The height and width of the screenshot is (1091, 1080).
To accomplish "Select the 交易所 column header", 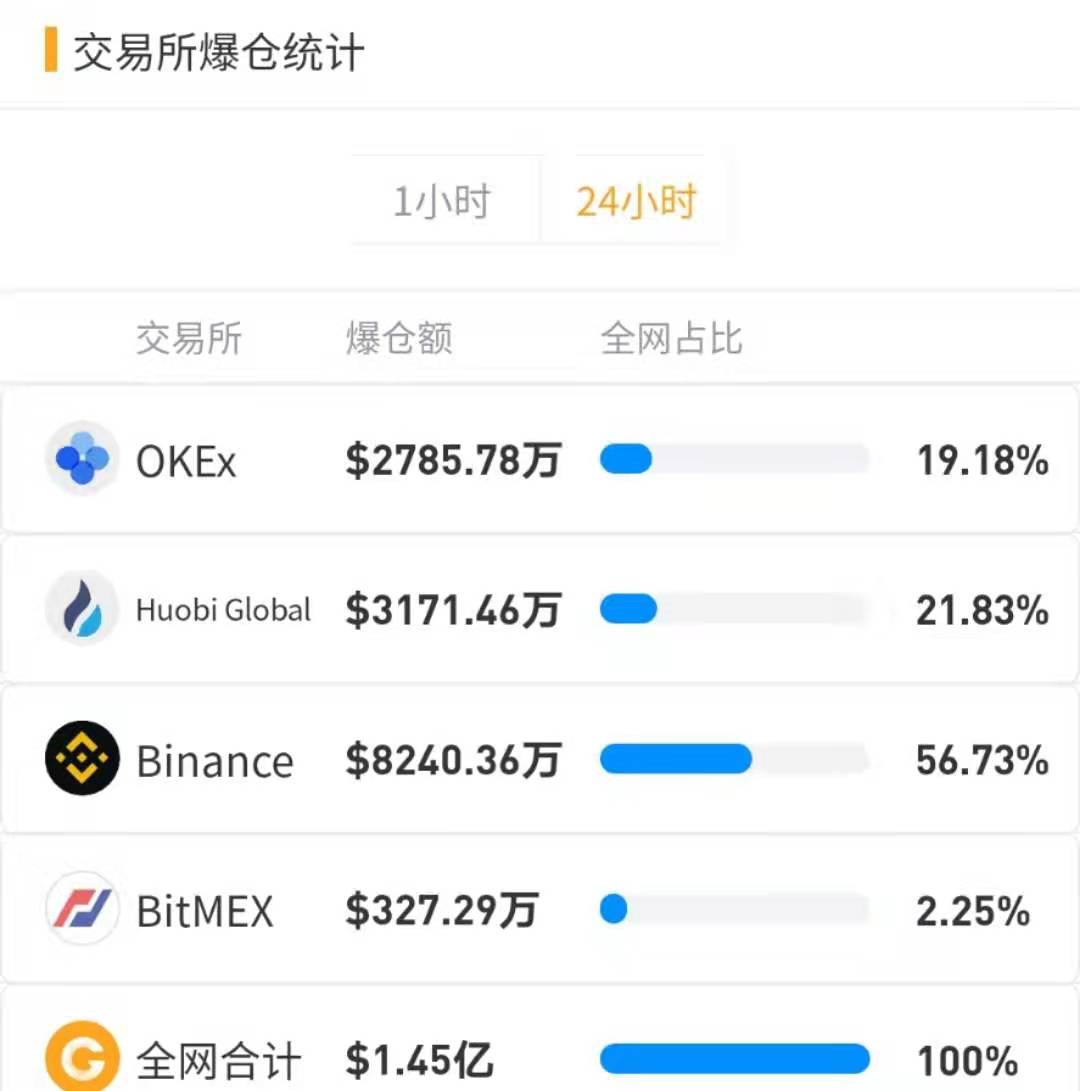I will pyautogui.click(x=188, y=338).
